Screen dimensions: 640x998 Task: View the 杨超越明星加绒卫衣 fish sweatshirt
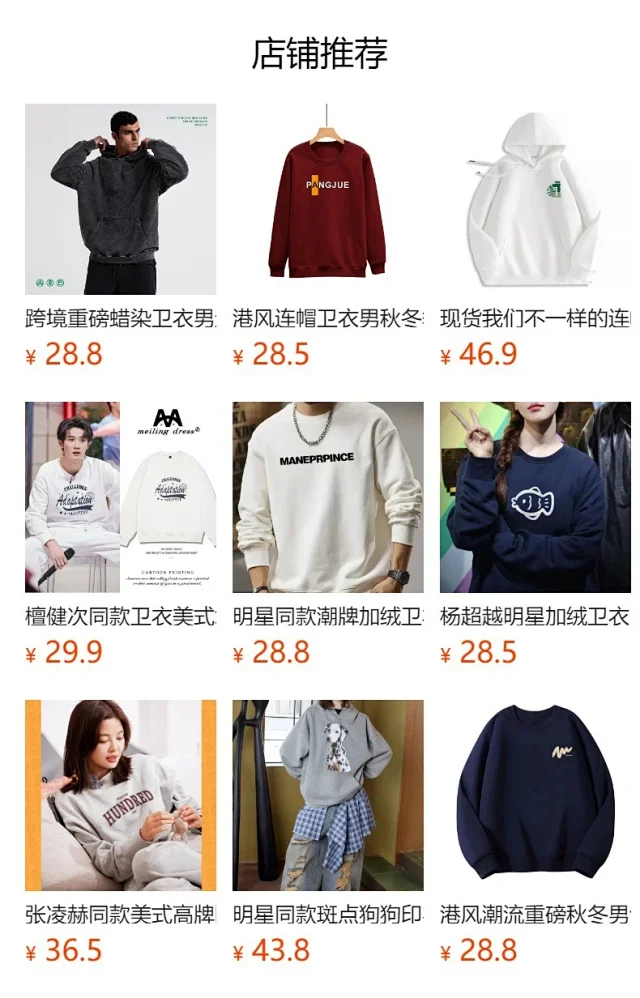pos(535,497)
